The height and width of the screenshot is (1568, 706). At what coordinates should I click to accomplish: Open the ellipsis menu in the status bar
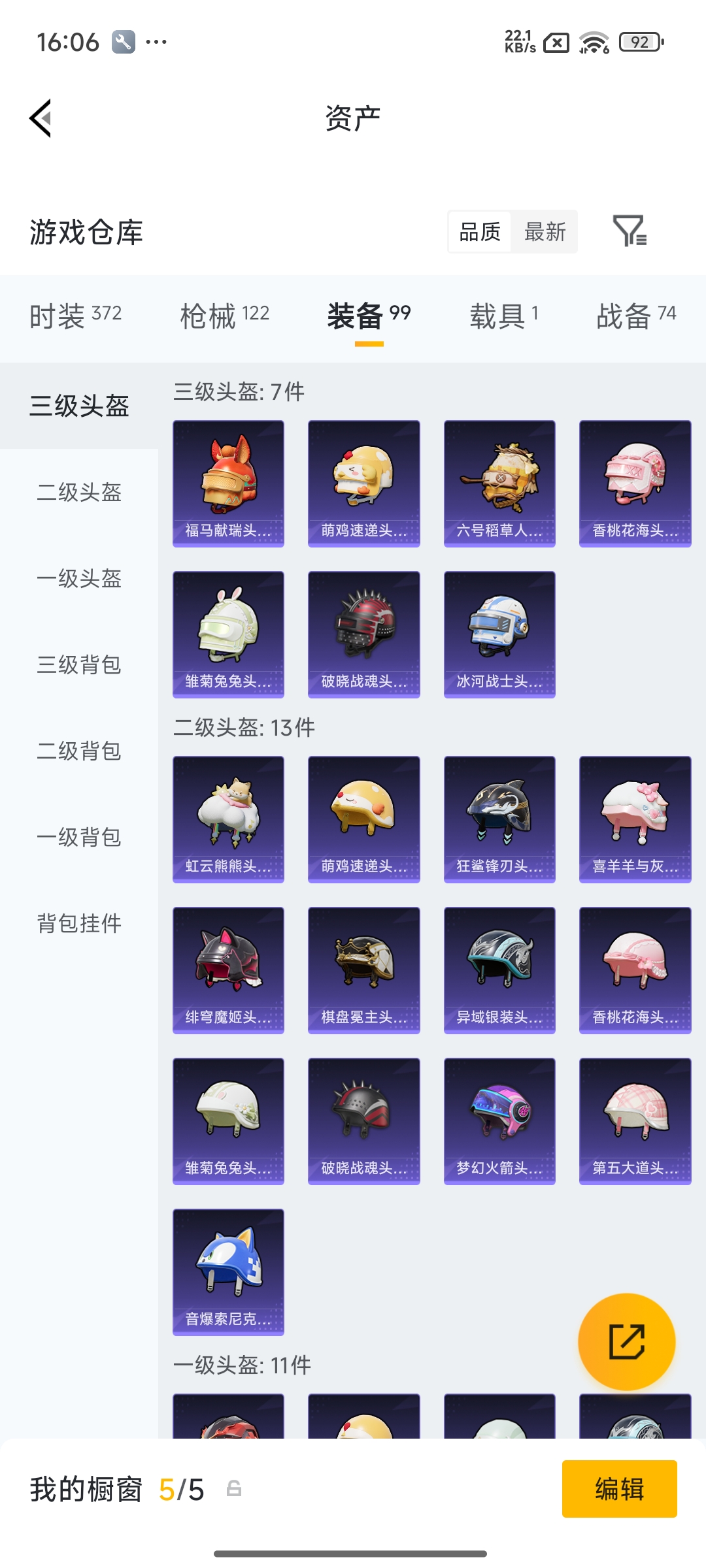point(155,41)
